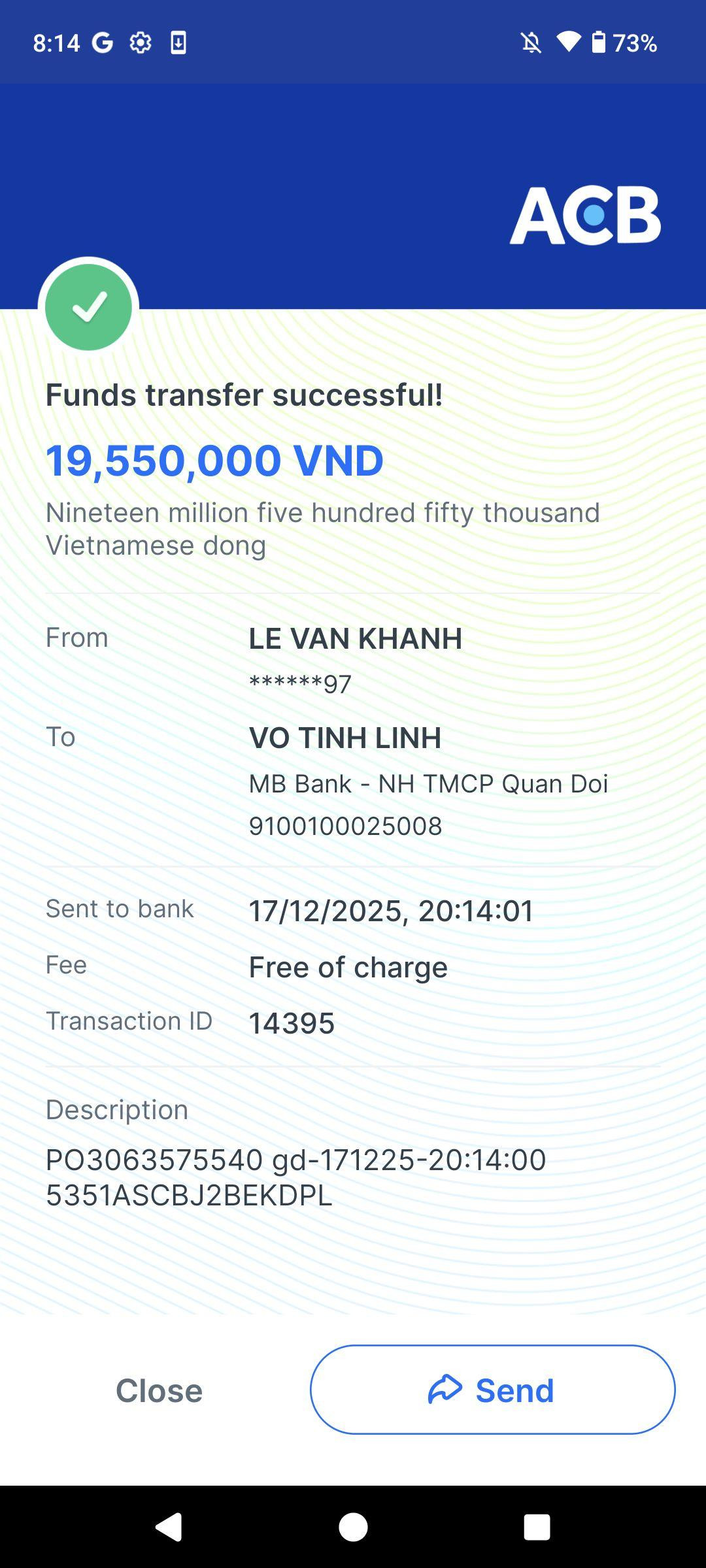The height and width of the screenshot is (1568, 706).
Task: Go back using system back button
Action: click(169, 1527)
